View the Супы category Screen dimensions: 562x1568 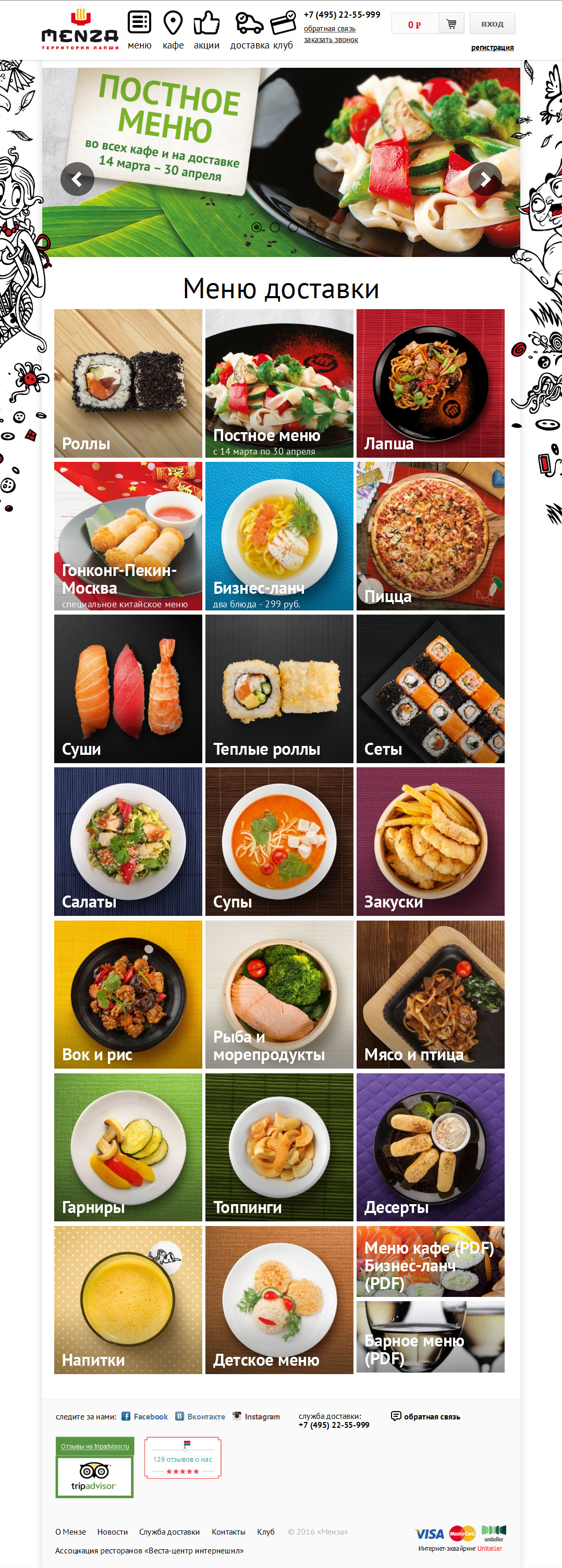click(279, 841)
